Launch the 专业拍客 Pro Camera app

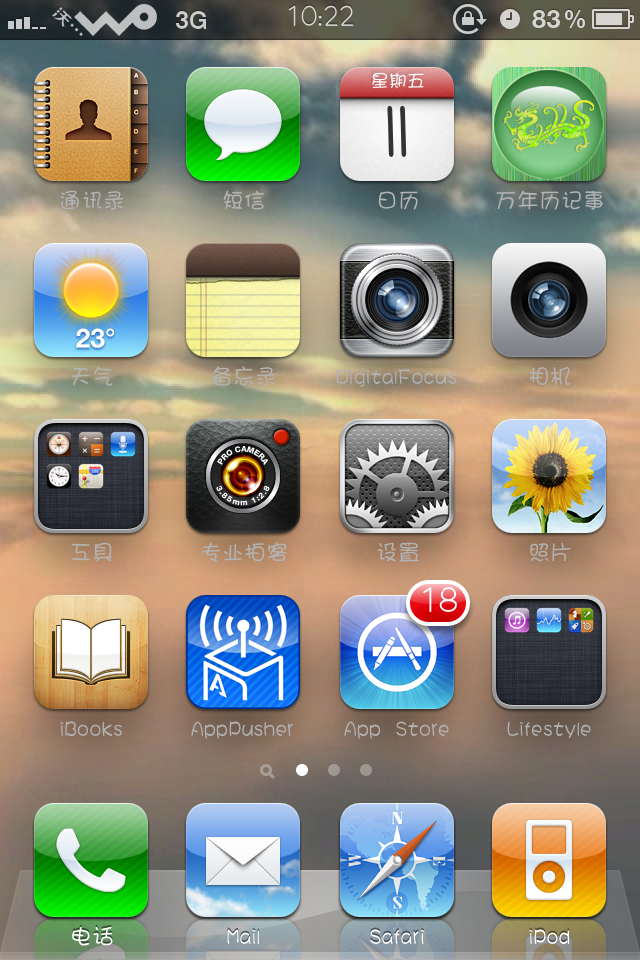pos(243,476)
